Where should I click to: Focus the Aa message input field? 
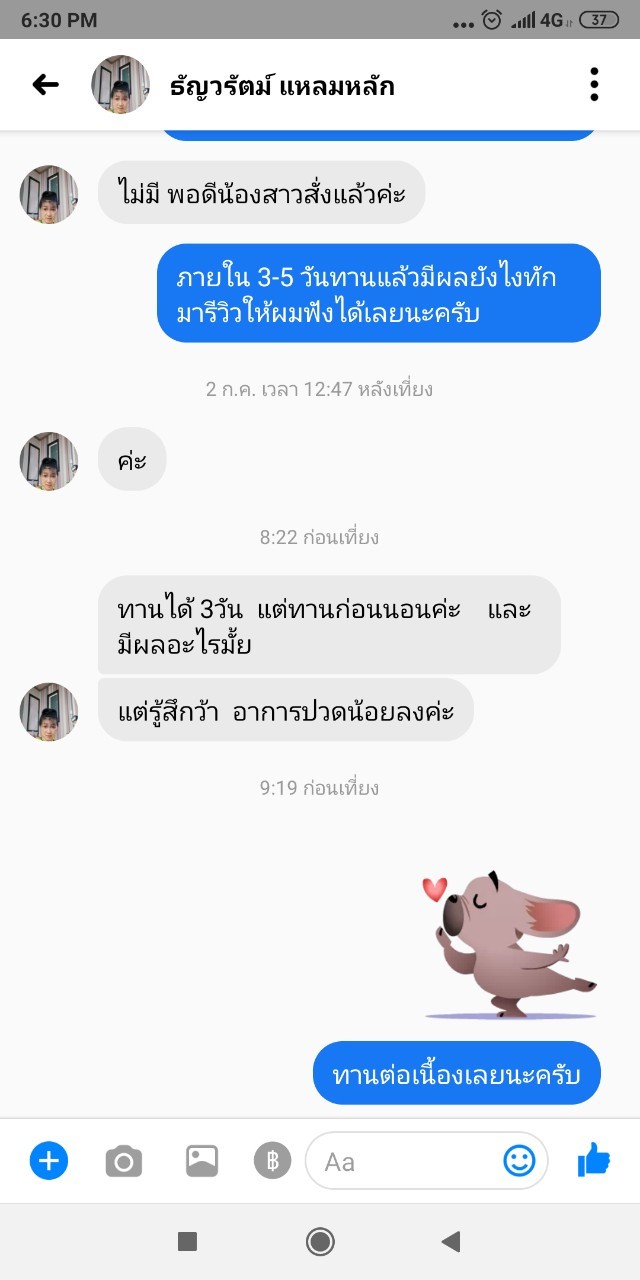click(405, 1161)
